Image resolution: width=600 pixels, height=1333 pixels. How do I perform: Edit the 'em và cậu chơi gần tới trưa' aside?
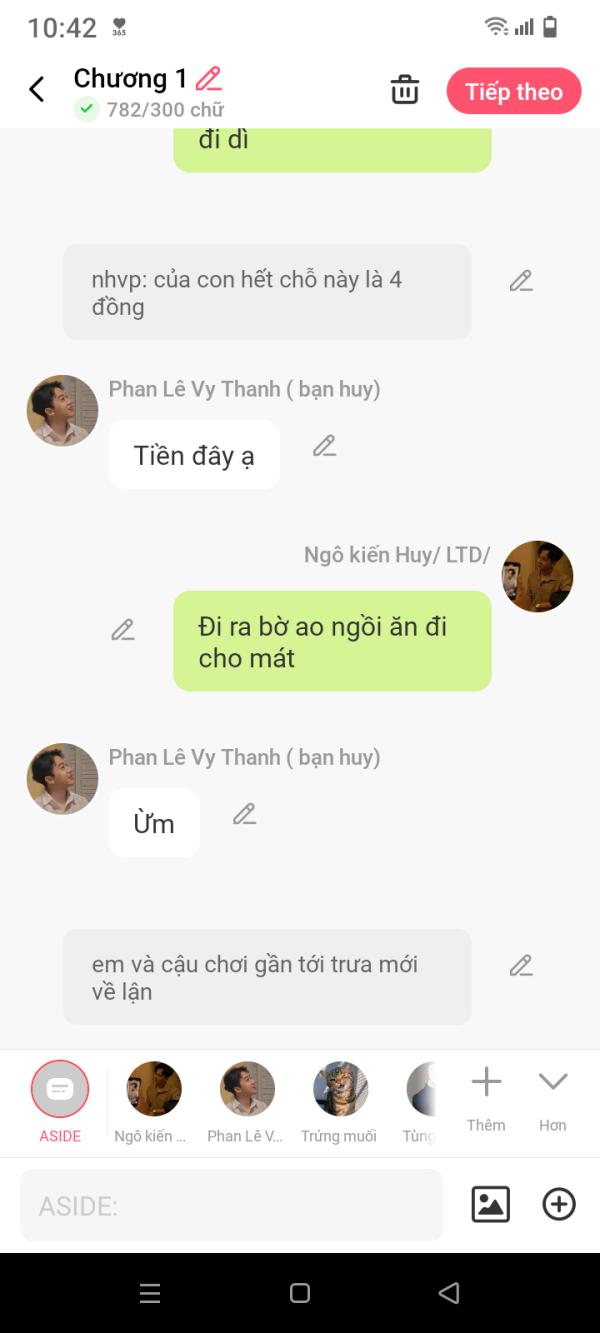coord(521,966)
